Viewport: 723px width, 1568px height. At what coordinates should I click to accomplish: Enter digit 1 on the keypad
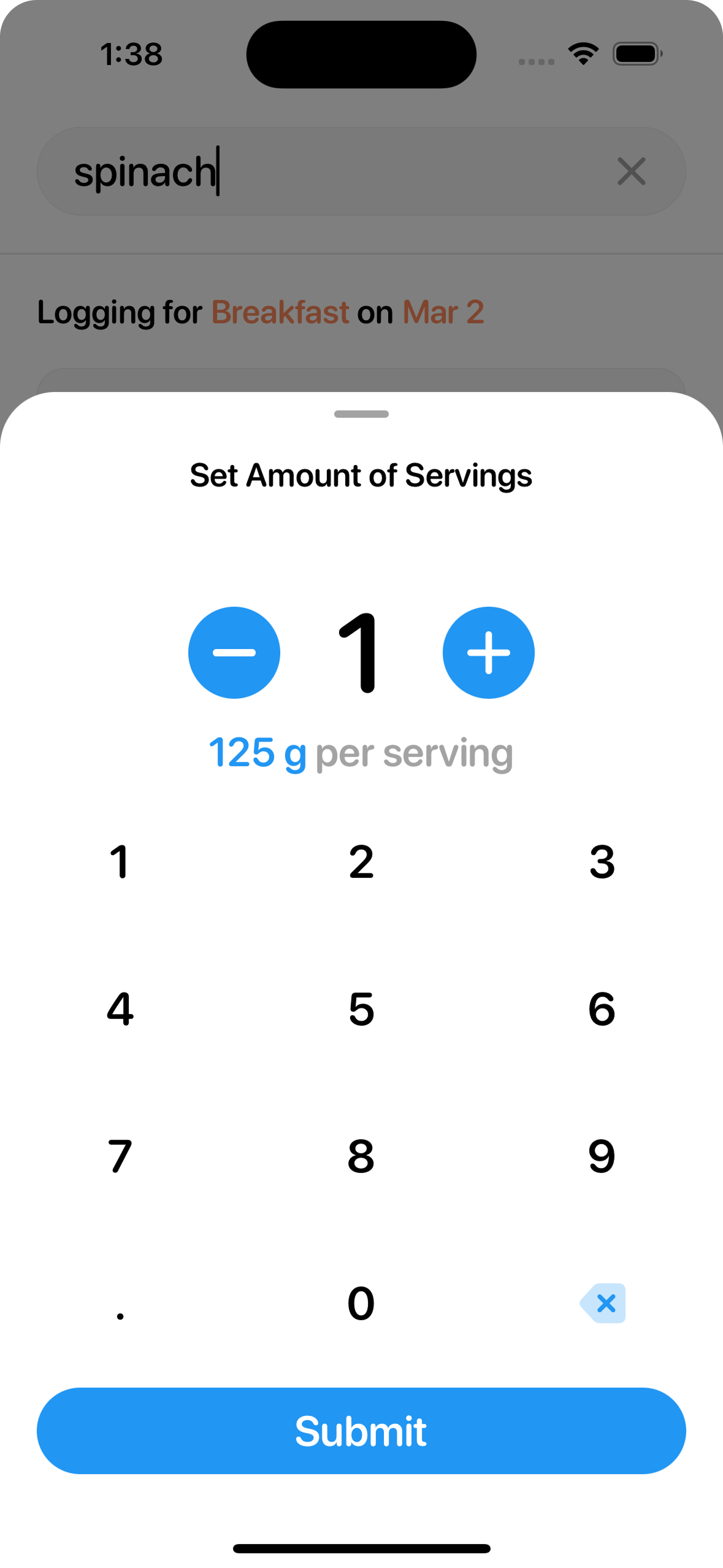tap(120, 861)
